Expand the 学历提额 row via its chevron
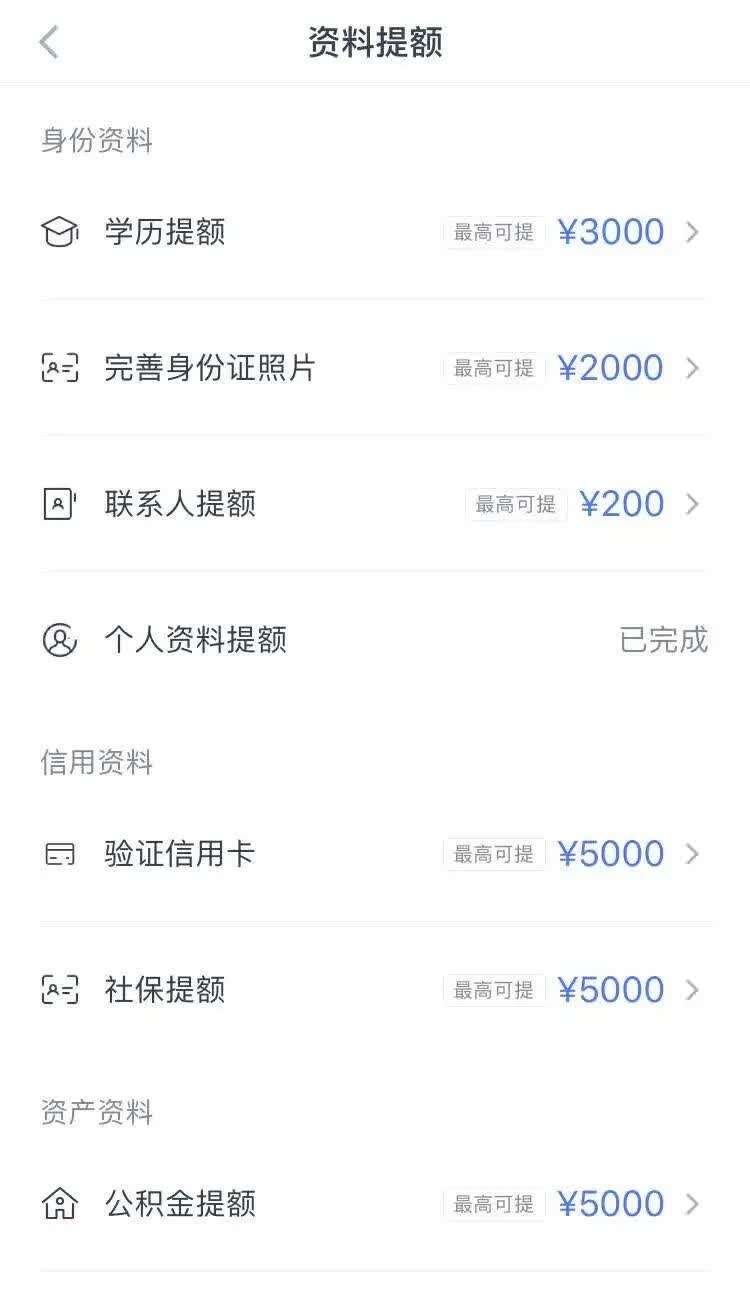Viewport: 750px width, 1292px height. (x=692, y=232)
